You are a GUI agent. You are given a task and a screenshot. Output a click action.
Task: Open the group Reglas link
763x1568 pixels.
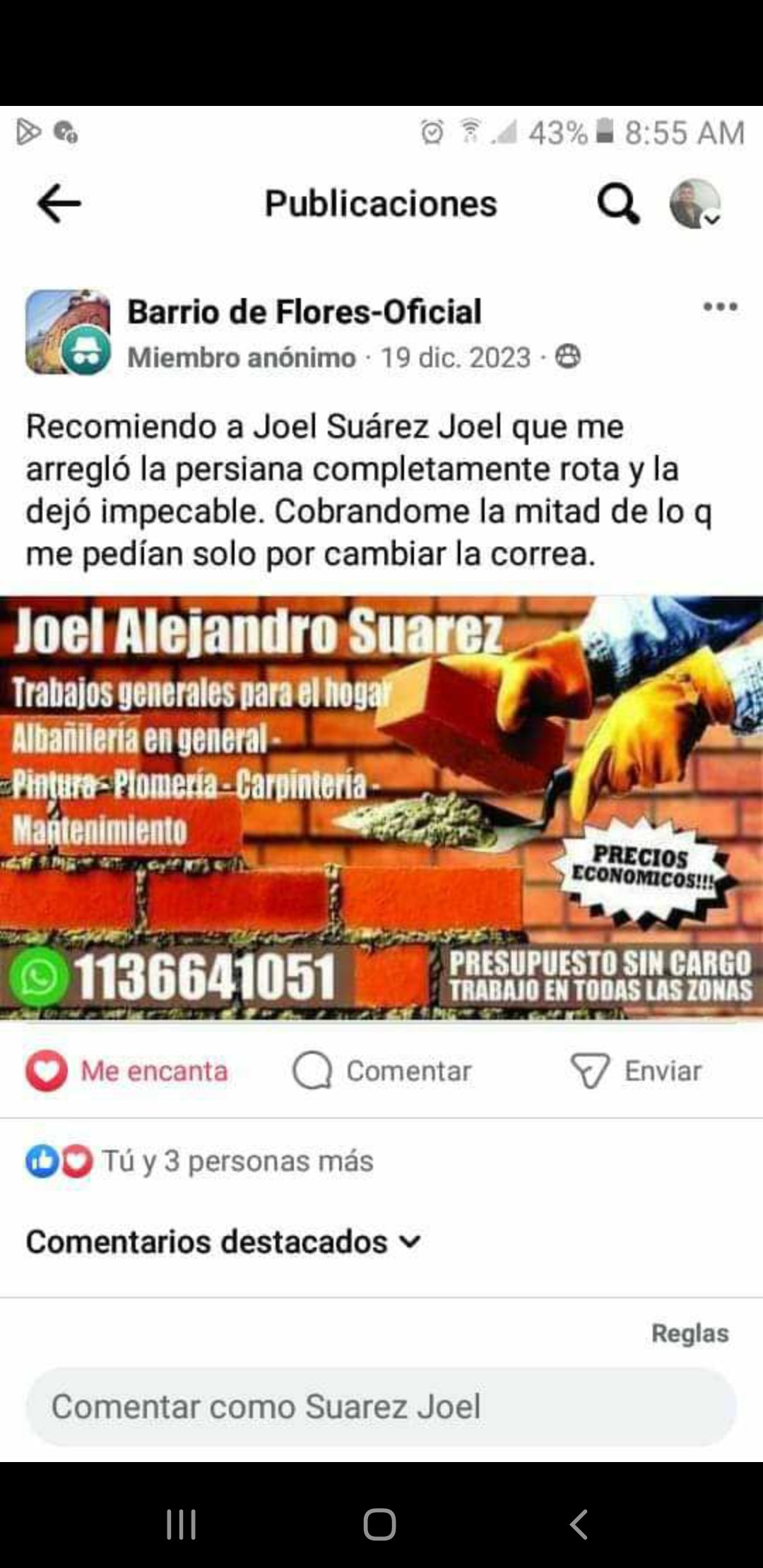coord(690,1334)
